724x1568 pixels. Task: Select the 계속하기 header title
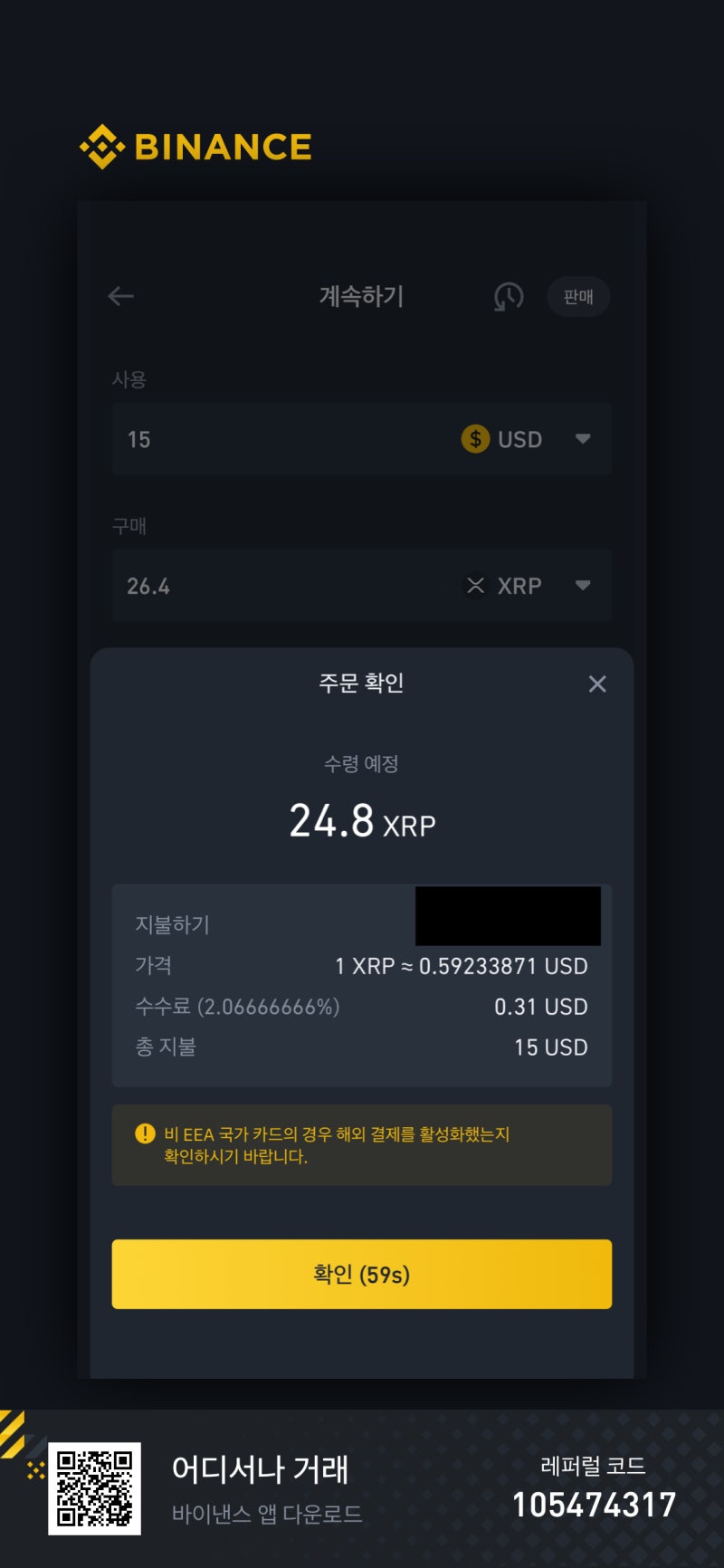pyautogui.click(x=362, y=296)
